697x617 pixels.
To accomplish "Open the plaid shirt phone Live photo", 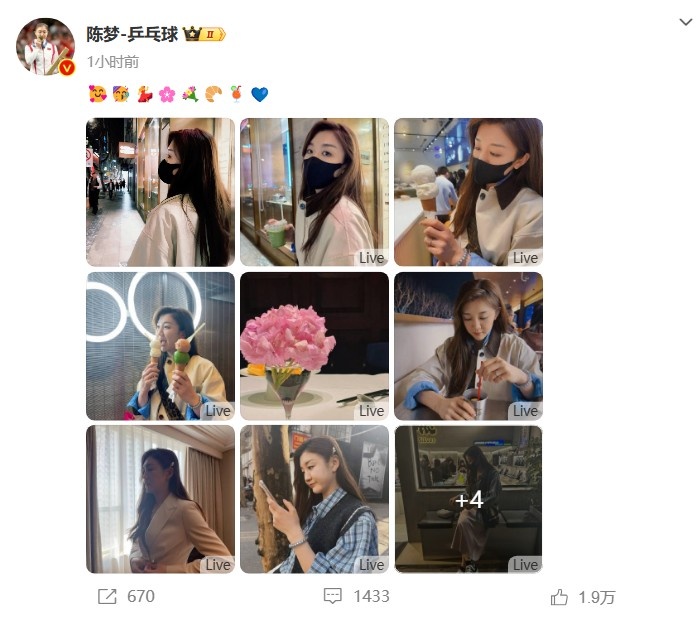I will point(314,499).
